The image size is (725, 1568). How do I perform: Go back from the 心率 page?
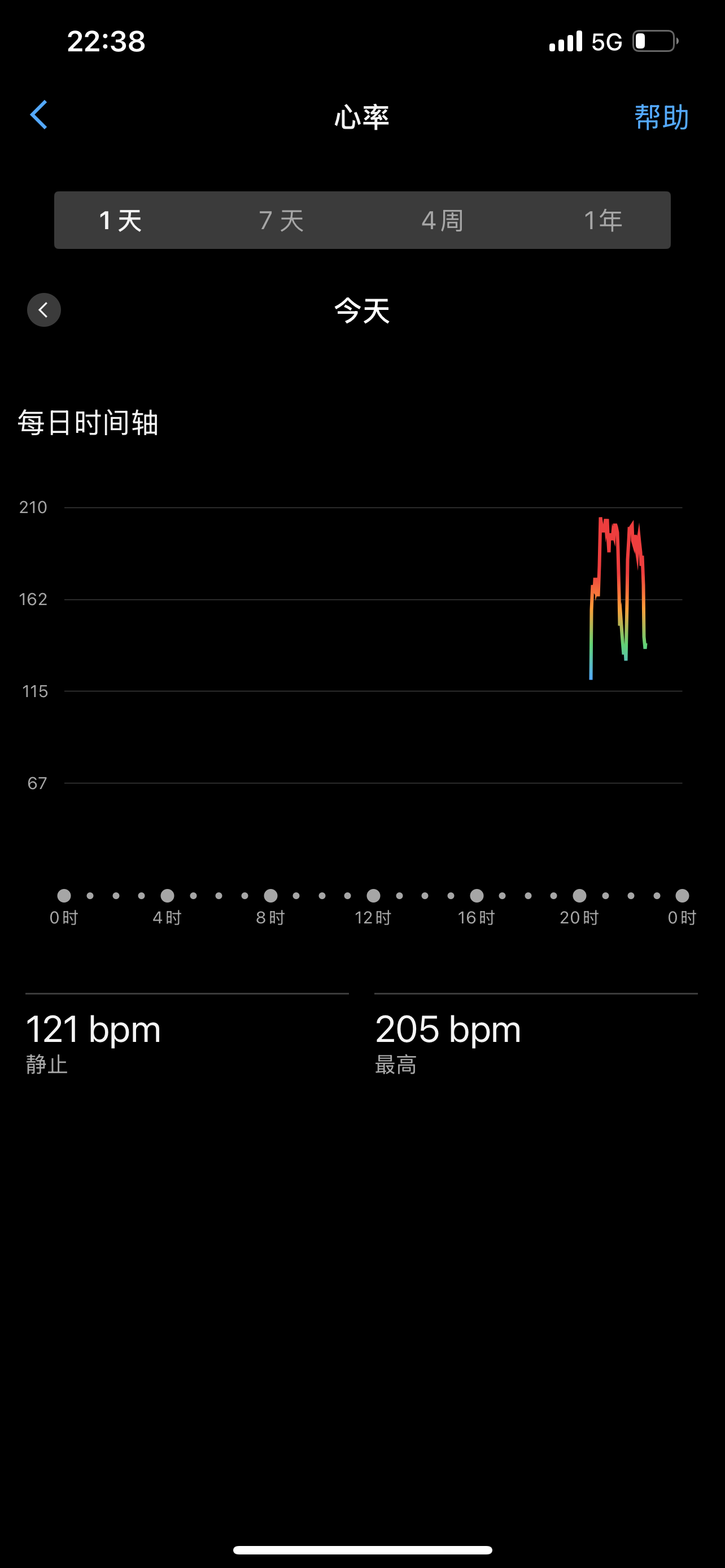tap(39, 115)
